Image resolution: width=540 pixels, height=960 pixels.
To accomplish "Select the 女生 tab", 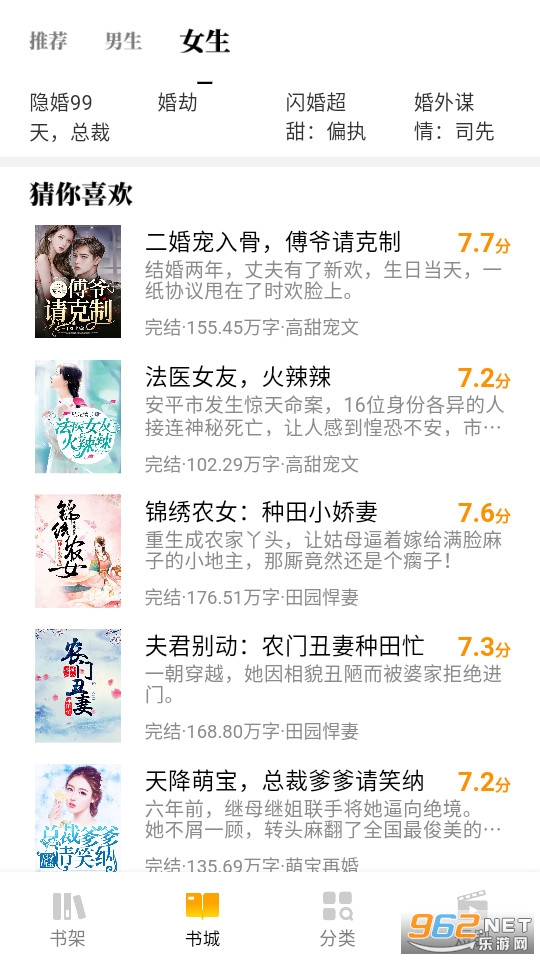I will (x=204, y=42).
